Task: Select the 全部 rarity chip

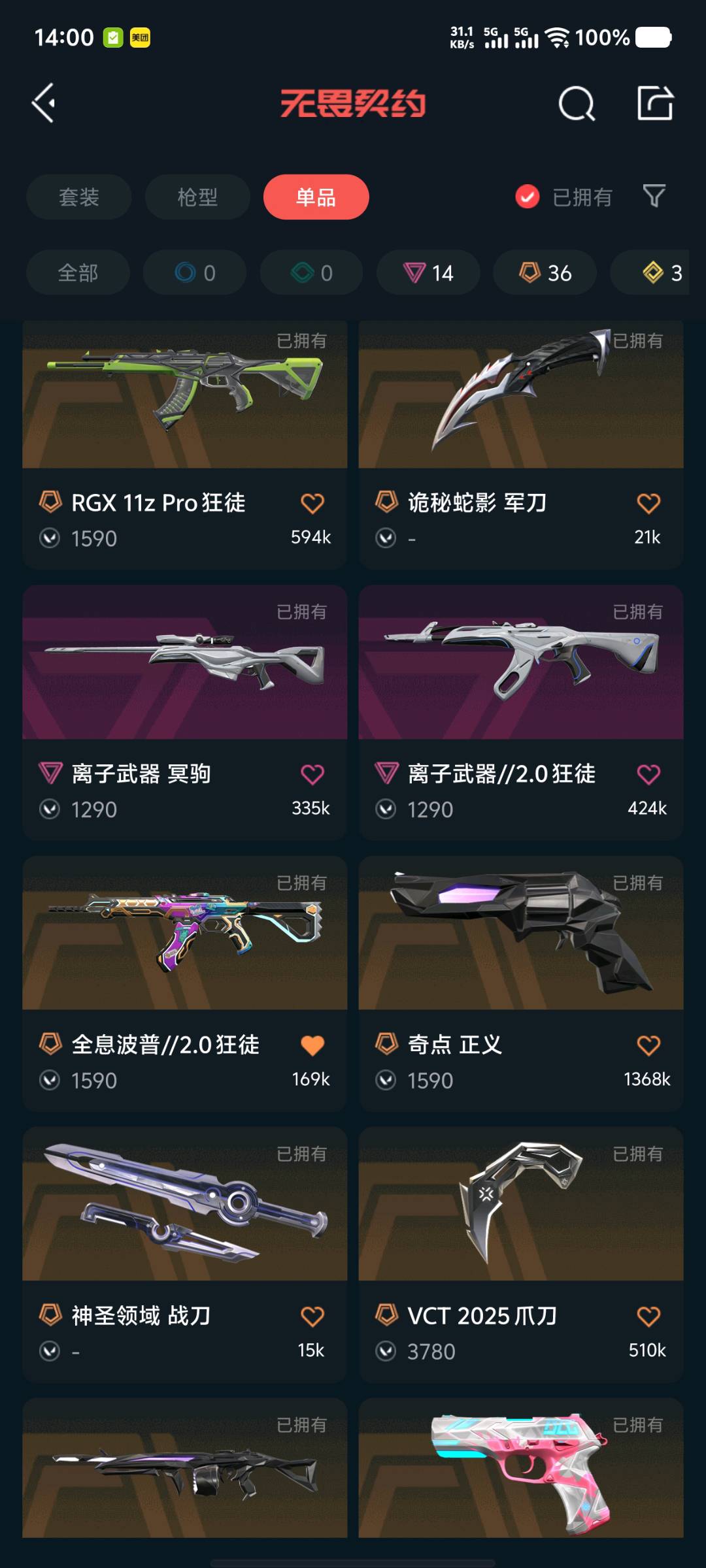Action: [78, 272]
